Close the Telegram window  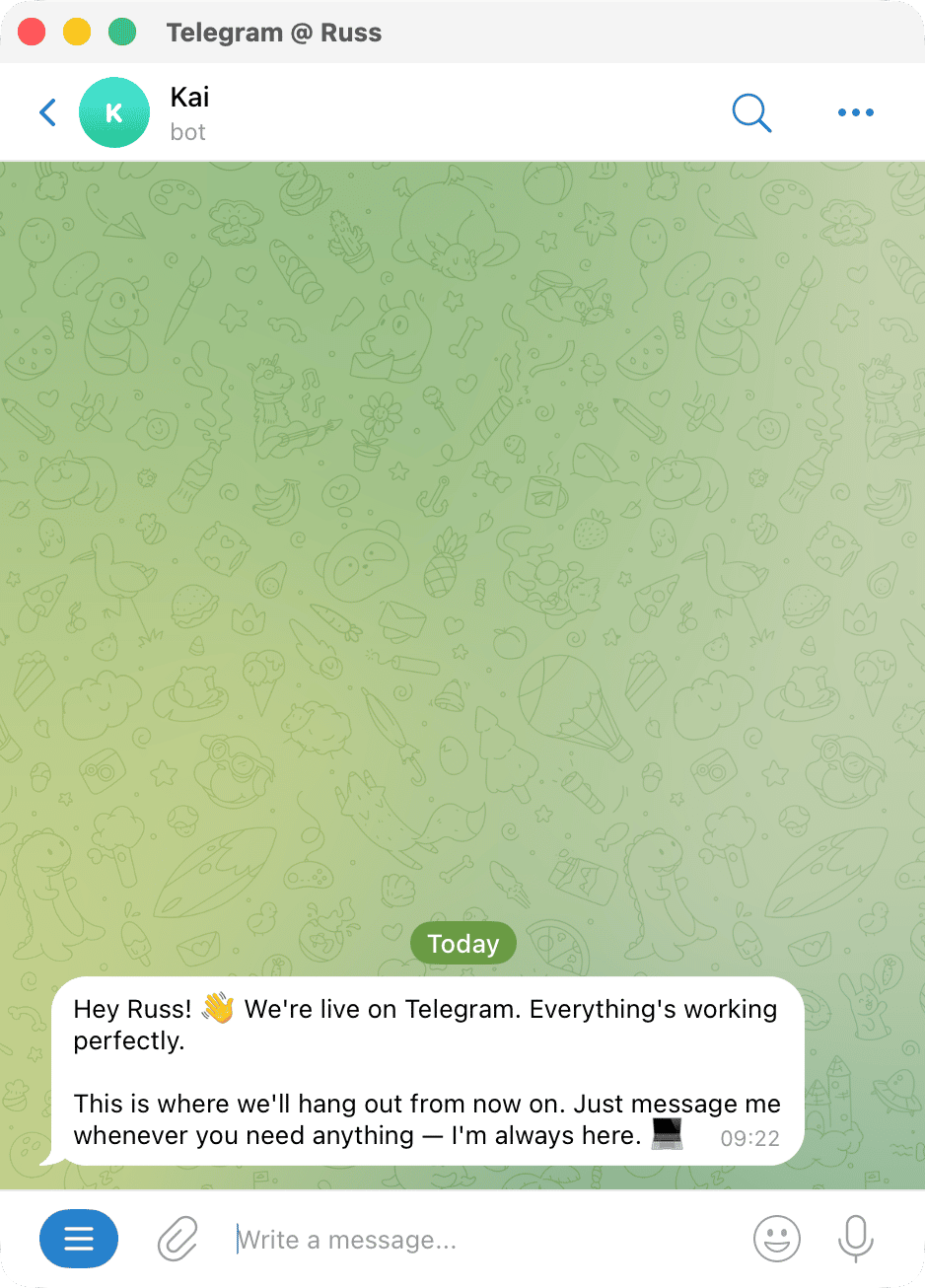pos(33,33)
